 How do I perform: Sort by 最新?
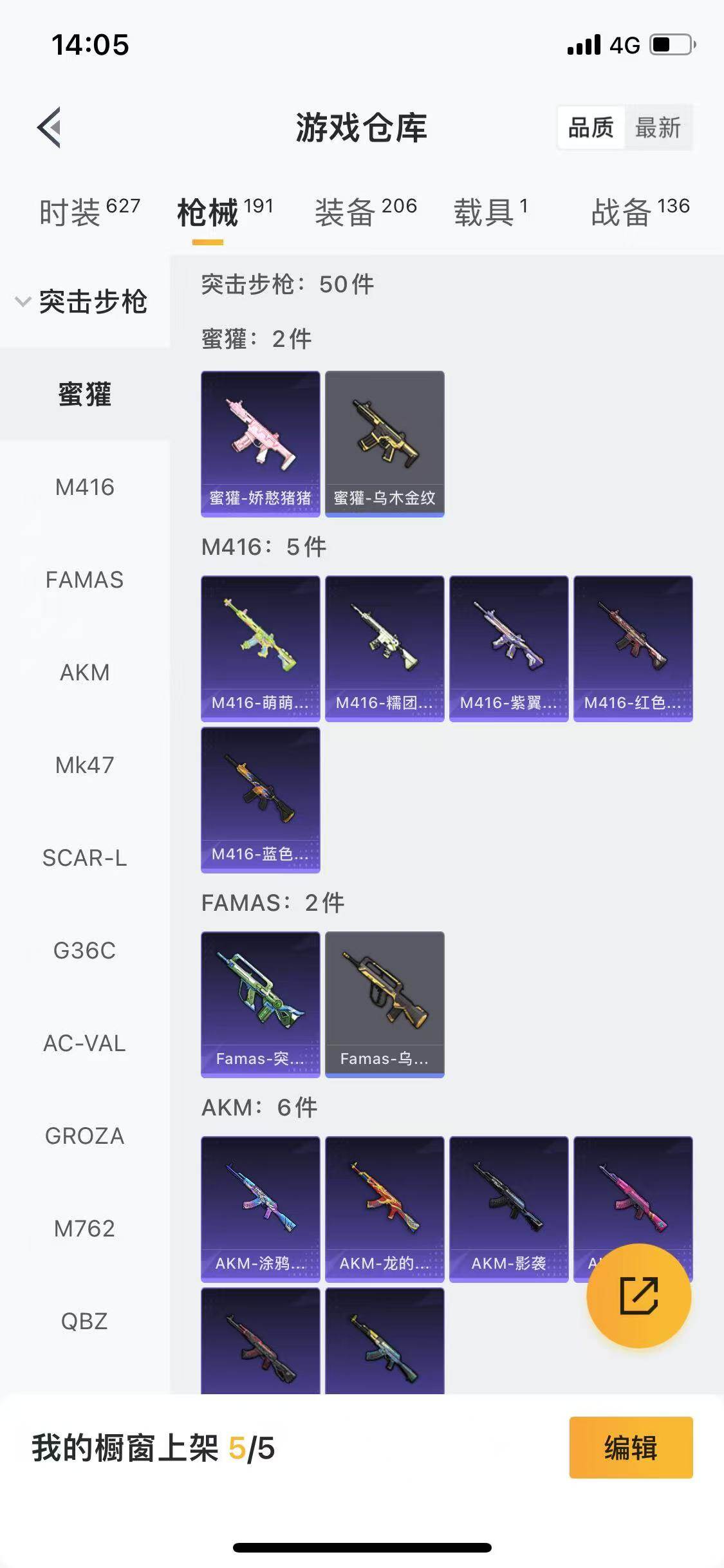pyautogui.click(x=657, y=127)
